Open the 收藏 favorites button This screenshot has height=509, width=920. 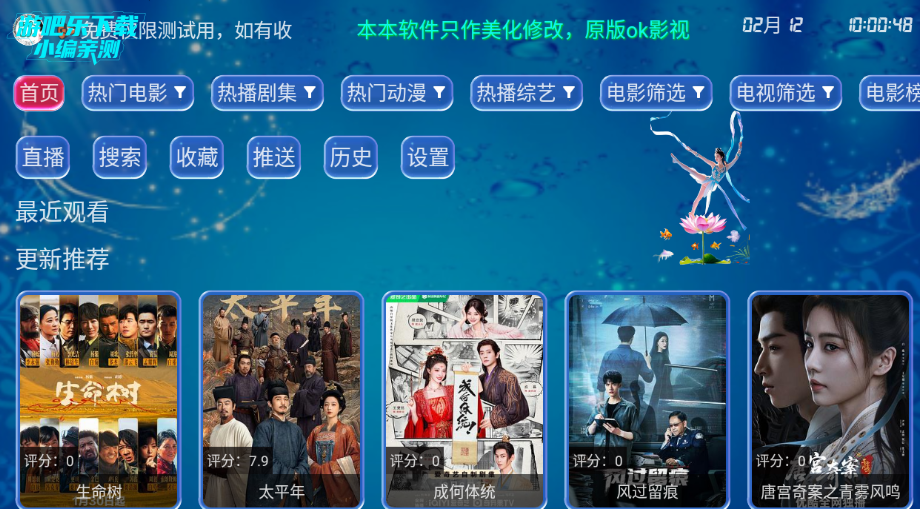click(x=197, y=157)
